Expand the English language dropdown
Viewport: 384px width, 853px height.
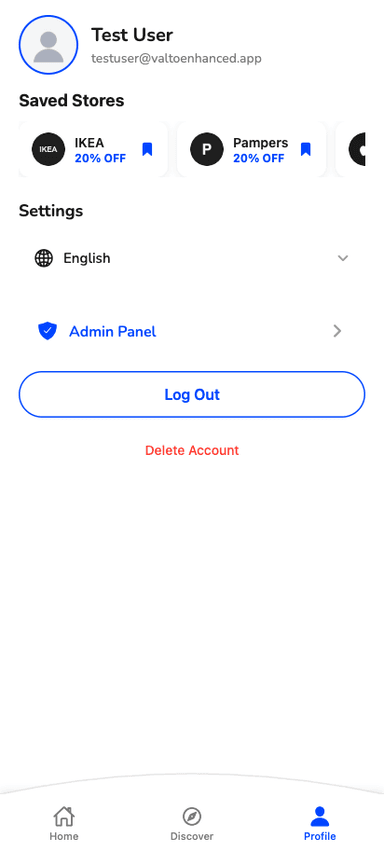pyautogui.click(x=192, y=258)
